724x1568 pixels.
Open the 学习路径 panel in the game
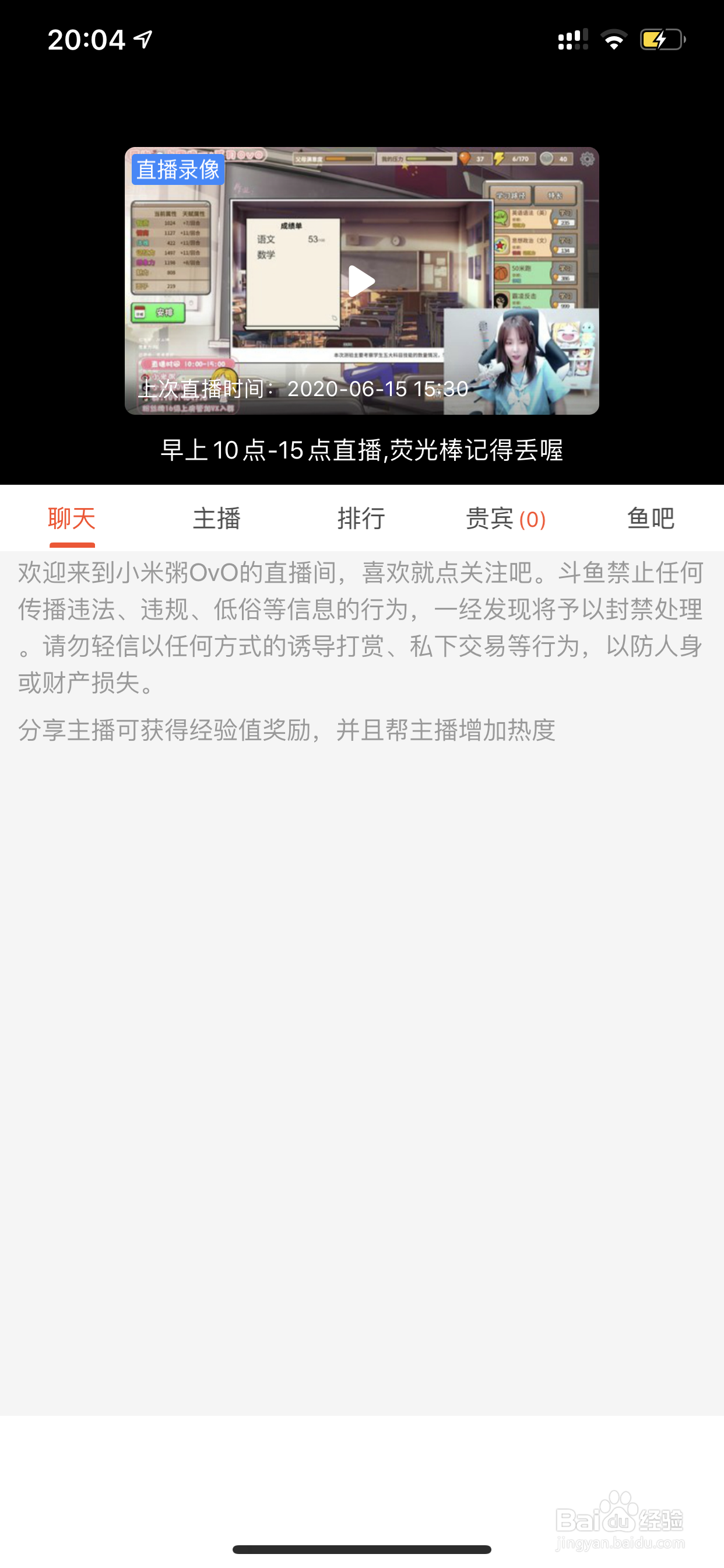pyautogui.click(x=512, y=196)
